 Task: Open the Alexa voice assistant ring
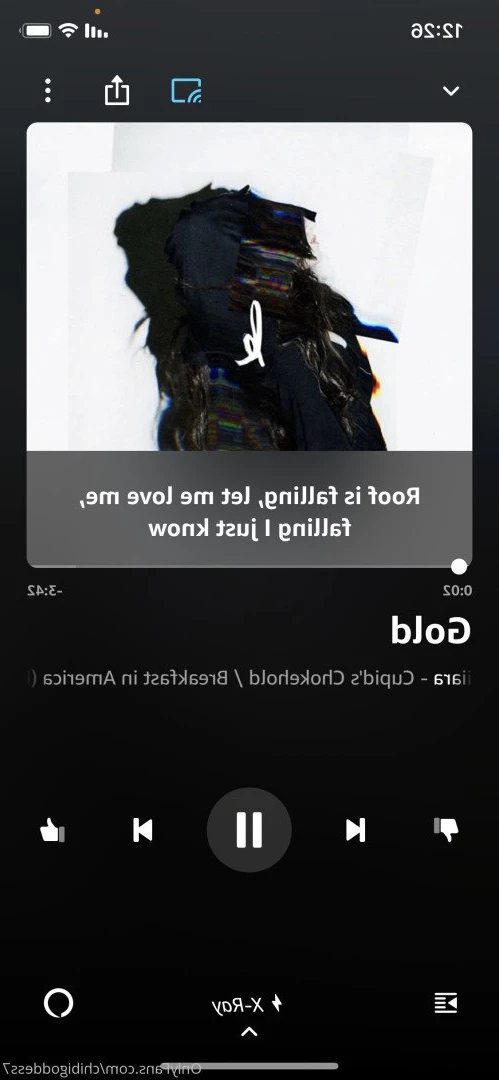59,1004
